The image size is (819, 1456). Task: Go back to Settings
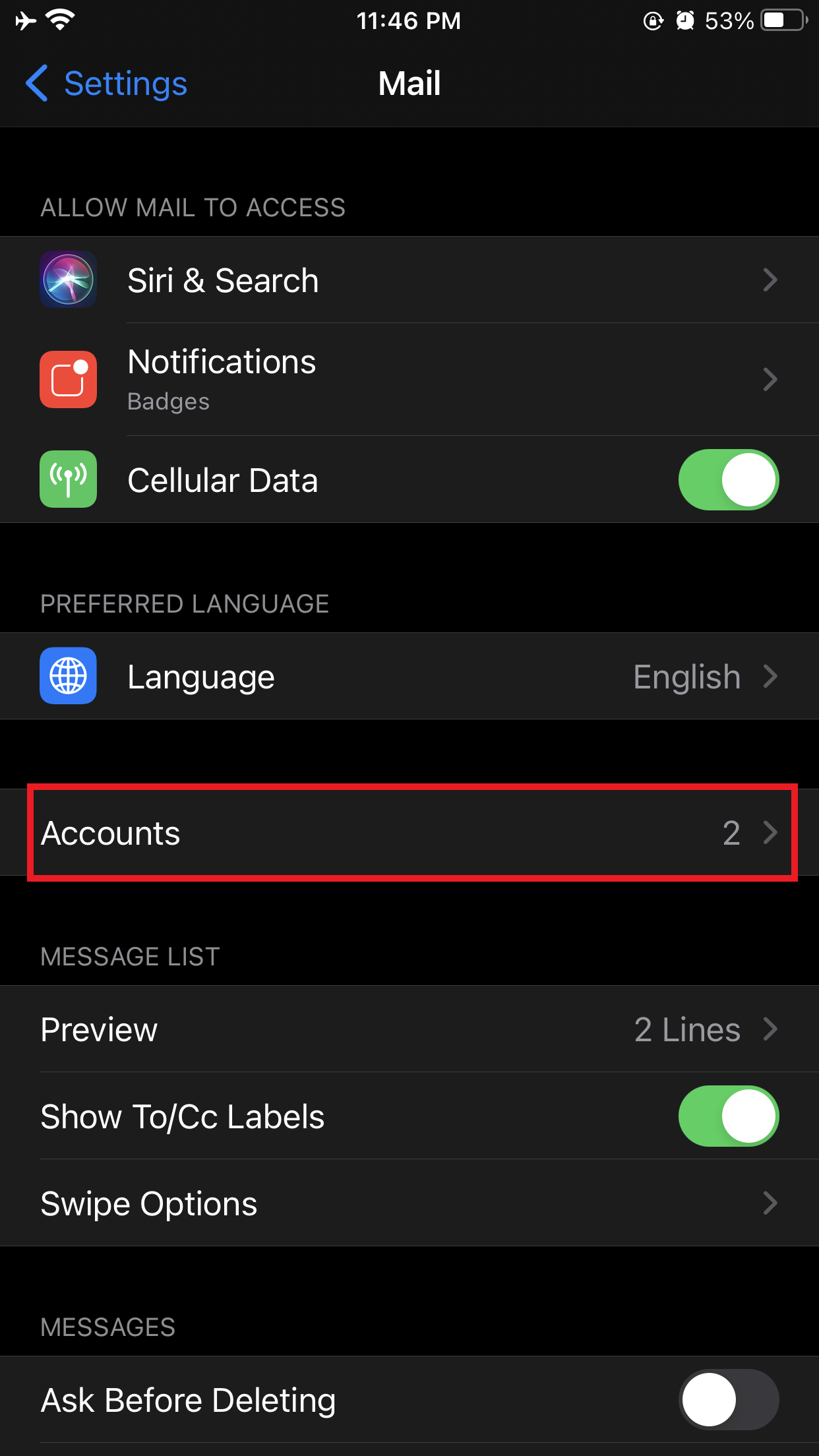tap(107, 84)
